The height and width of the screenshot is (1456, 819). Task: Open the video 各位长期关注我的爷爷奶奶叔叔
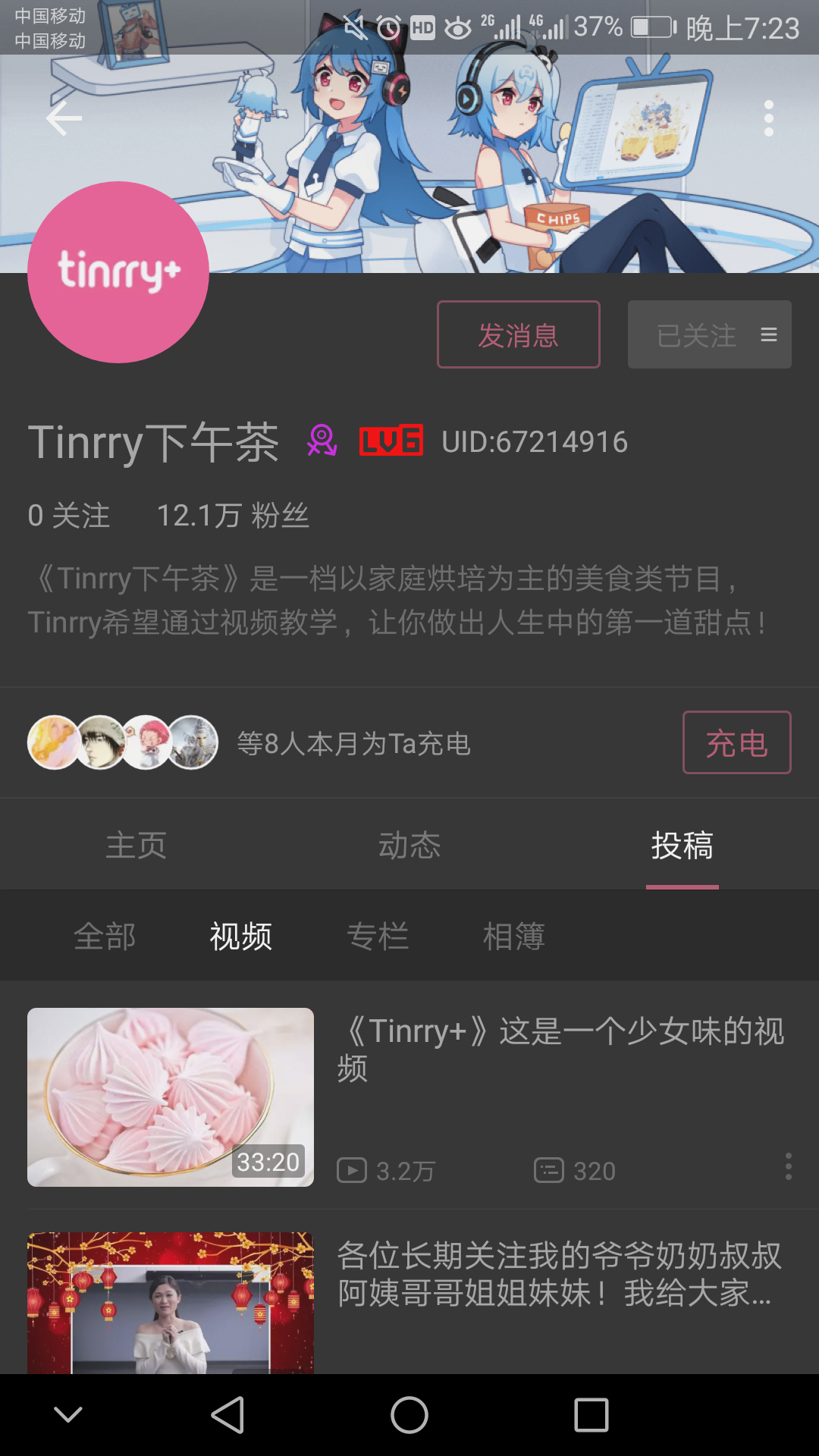[x=558, y=1274]
